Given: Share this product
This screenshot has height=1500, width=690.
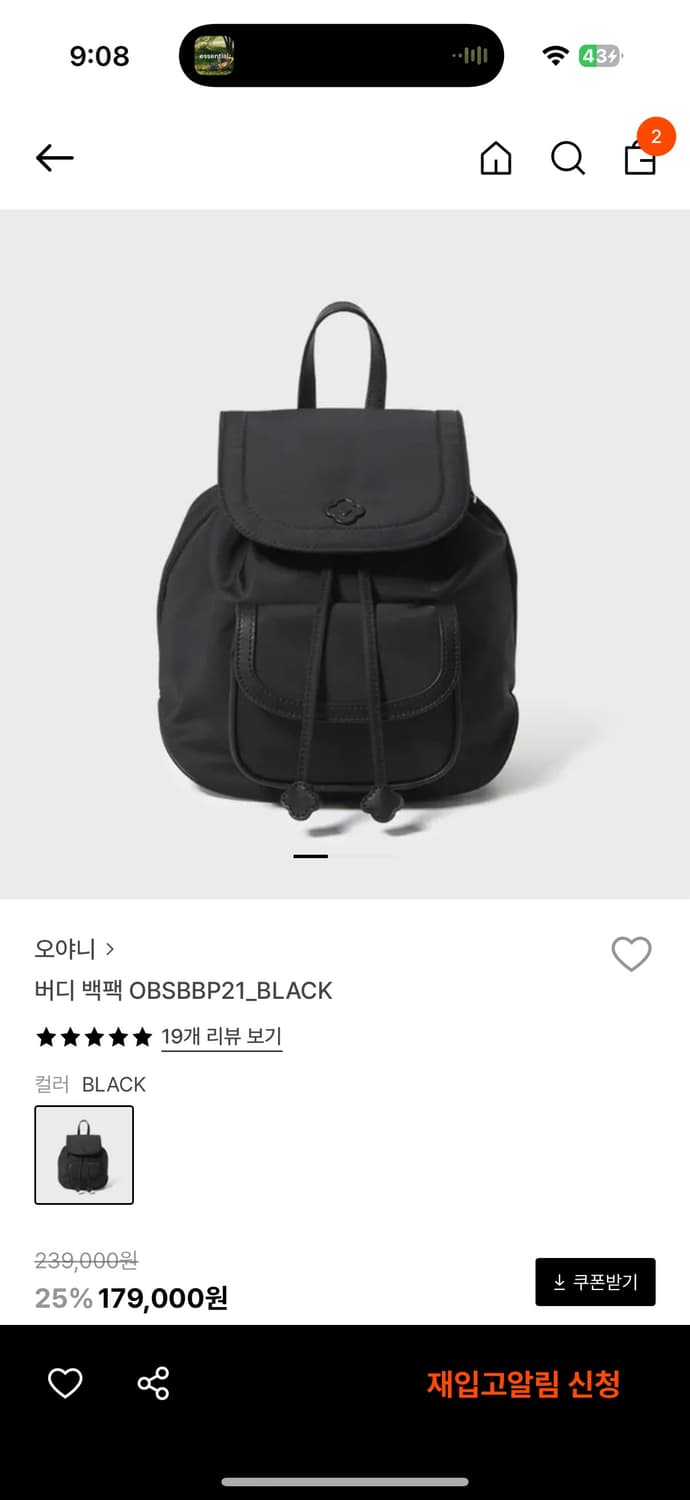Looking at the screenshot, I should tap(153, 1384).
